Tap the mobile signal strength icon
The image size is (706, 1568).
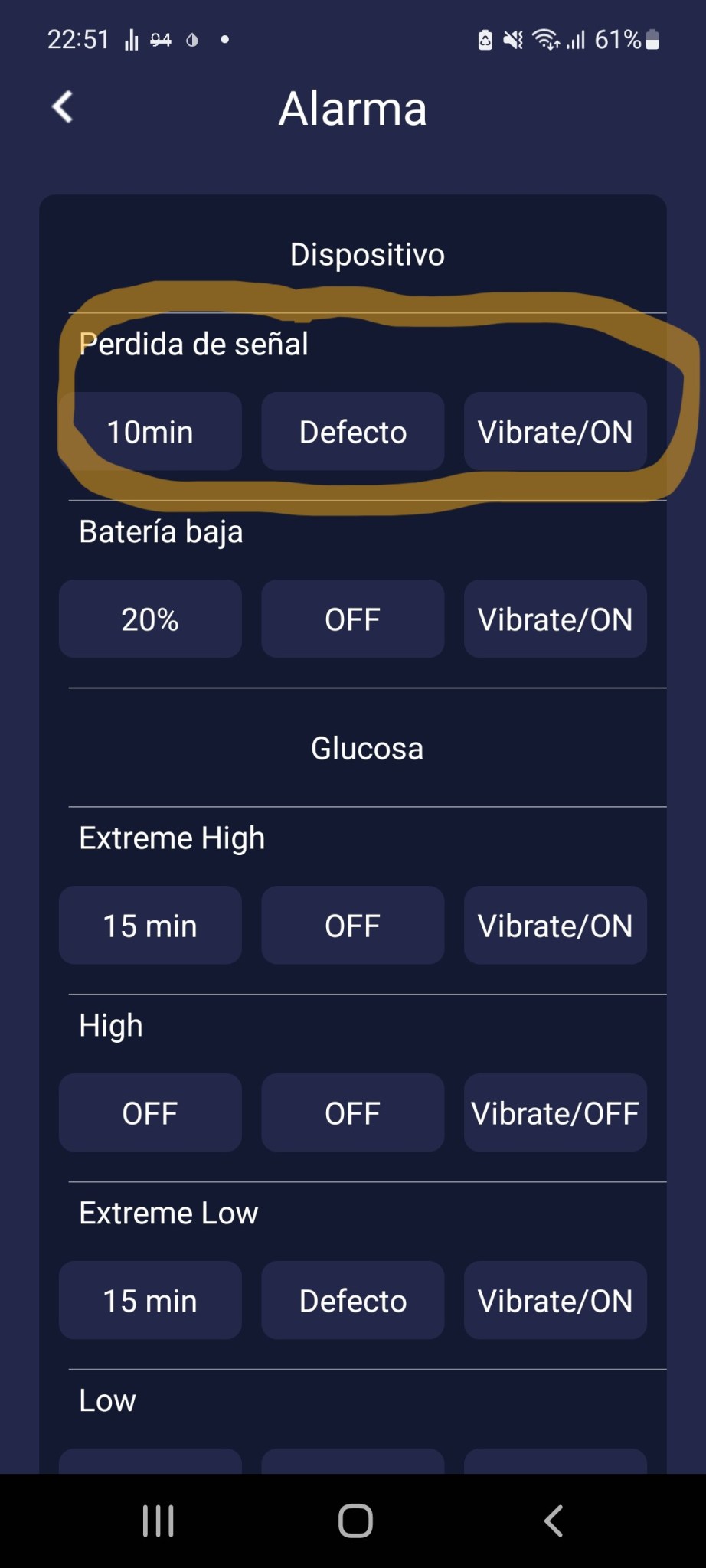tap(578, 40)
